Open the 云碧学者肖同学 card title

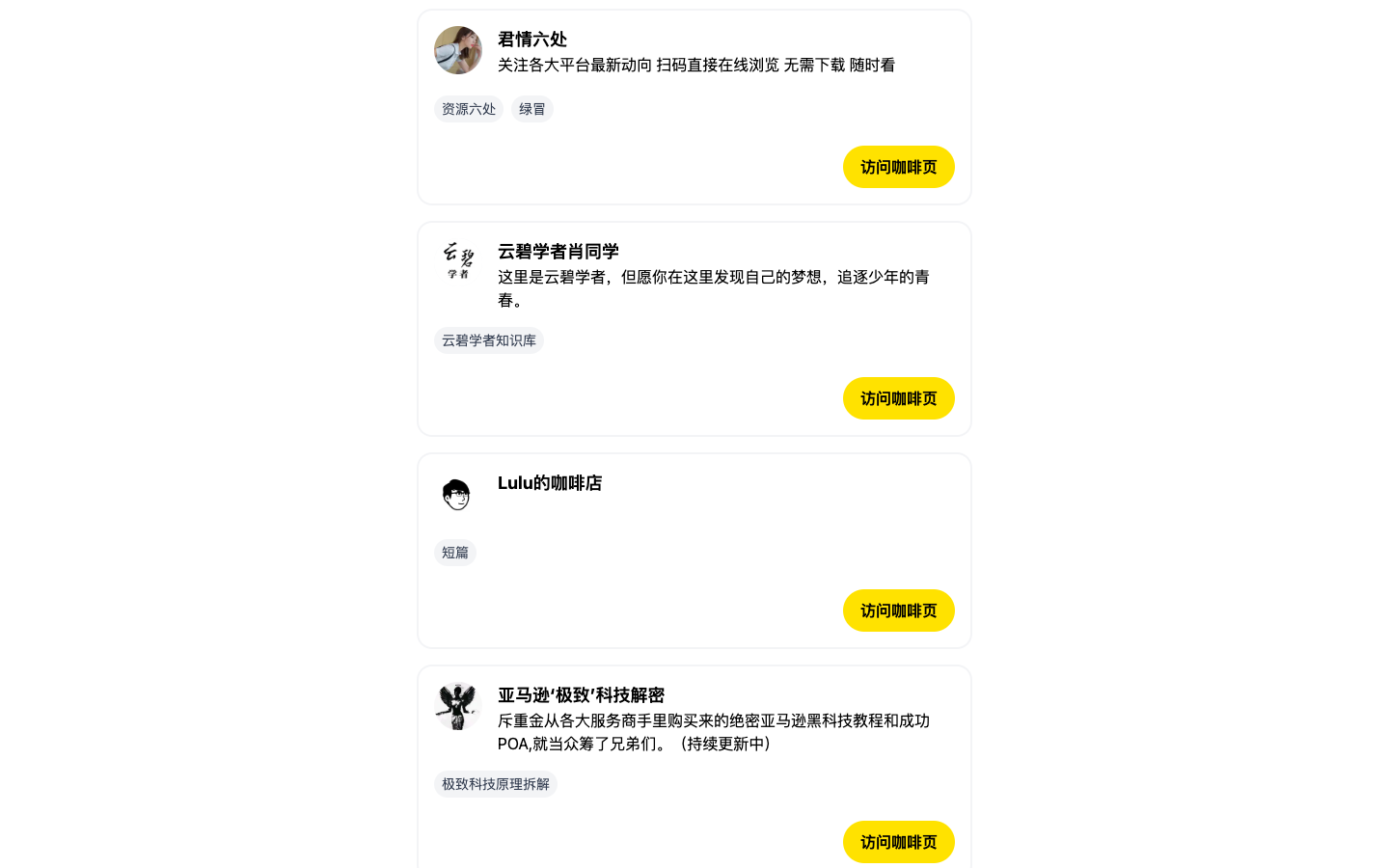[558, 252]
